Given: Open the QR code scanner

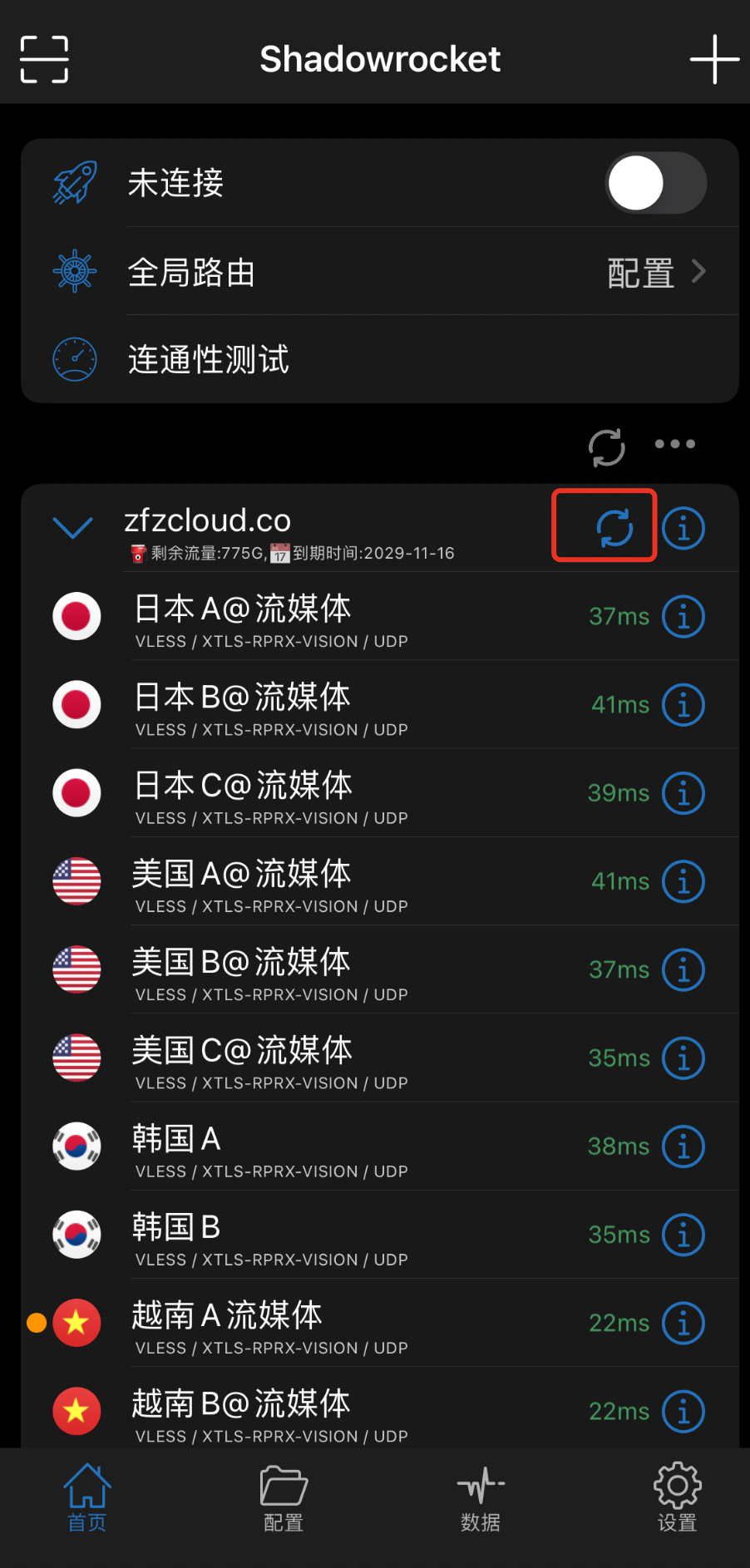Looking at the screenshot, I should click(x=44, y=59).
